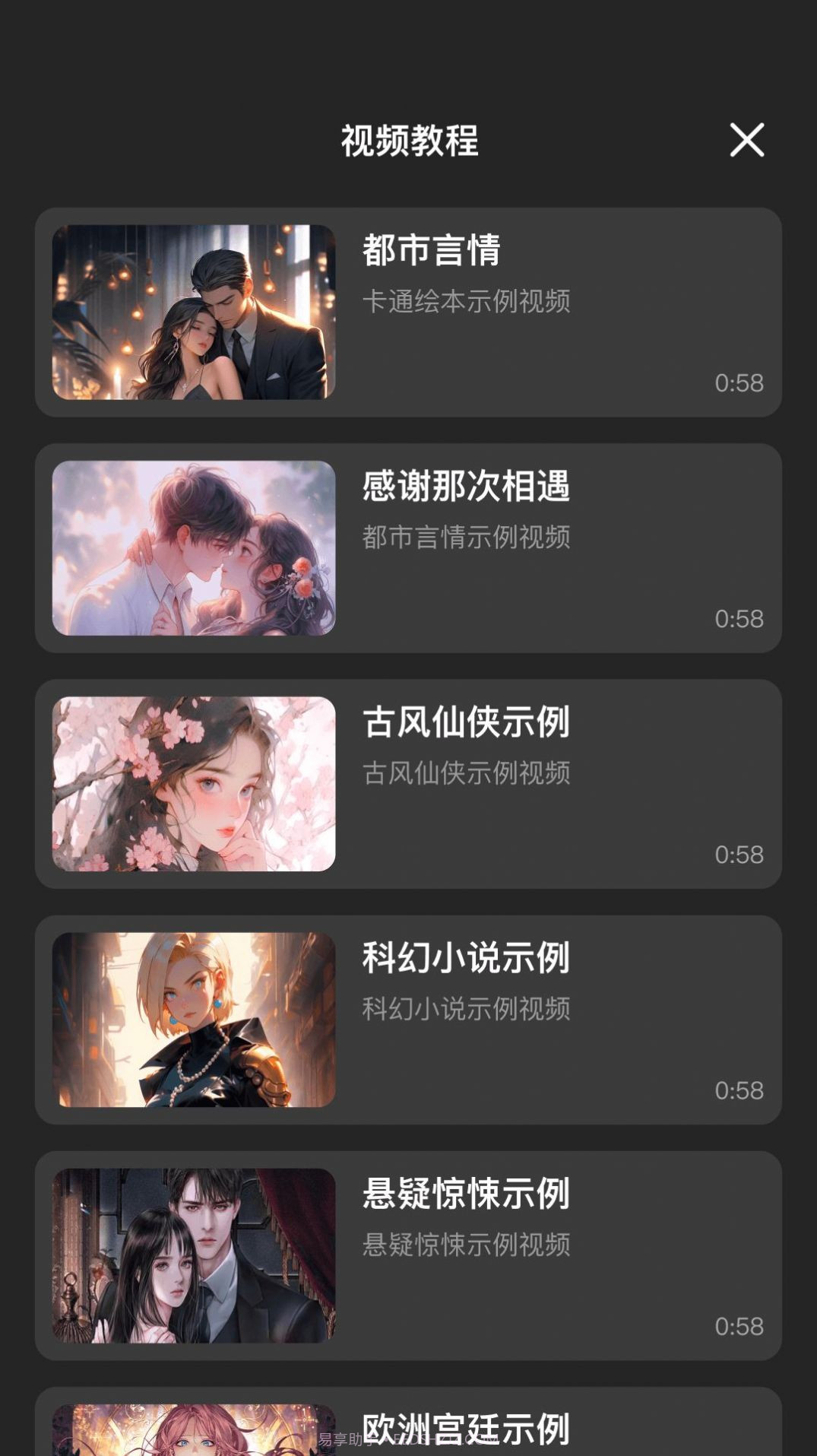Tap the 悬疑惊悚 dark-themed thumbnail
The height and width of the screenshot is (1456, 817).
pos(193,1256)
